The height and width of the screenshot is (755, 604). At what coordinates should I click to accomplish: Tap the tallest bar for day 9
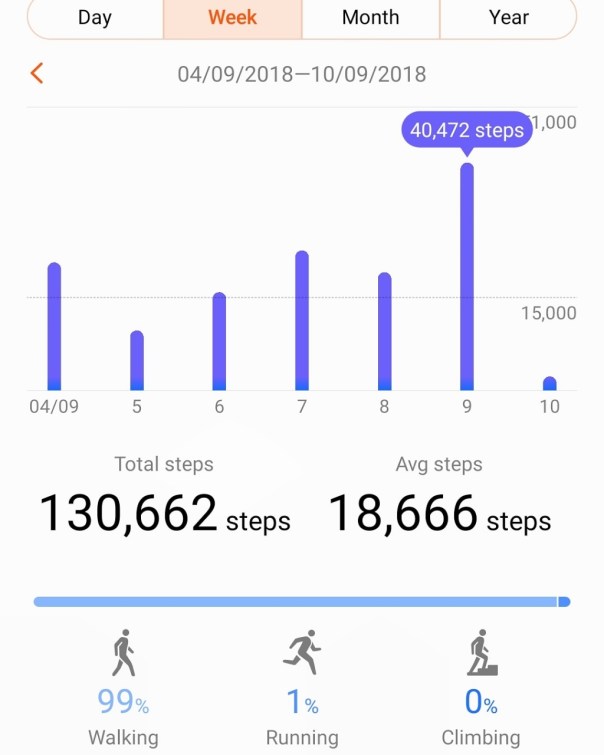tap(466, 277)
